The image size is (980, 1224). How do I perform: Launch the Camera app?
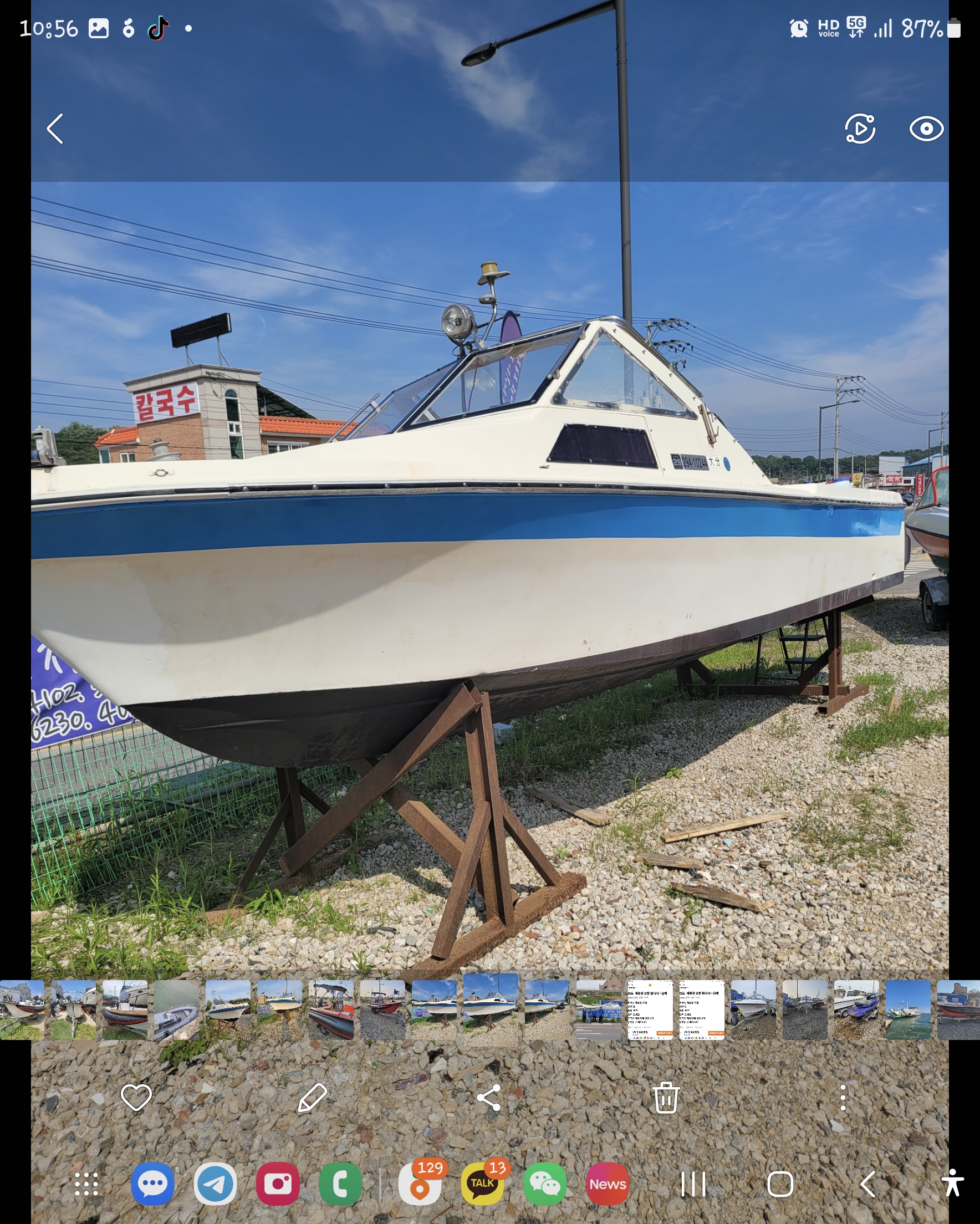click(278, 1184)
